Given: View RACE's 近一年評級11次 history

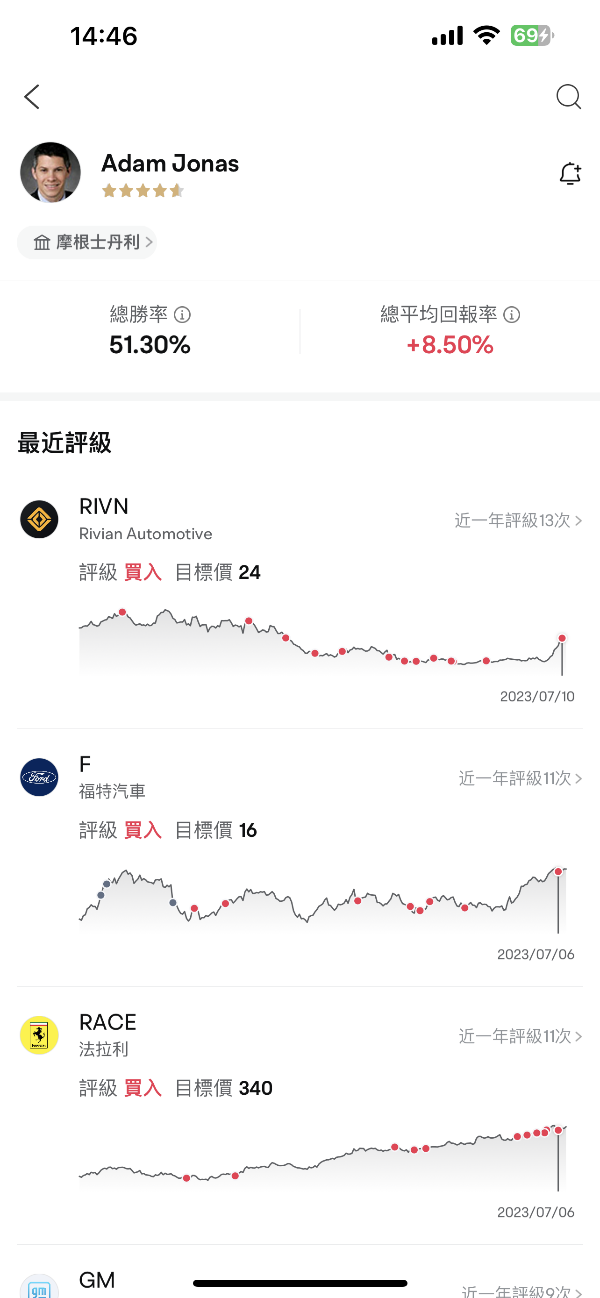Looking at the screenshot, I should [x=520, y=1036].
